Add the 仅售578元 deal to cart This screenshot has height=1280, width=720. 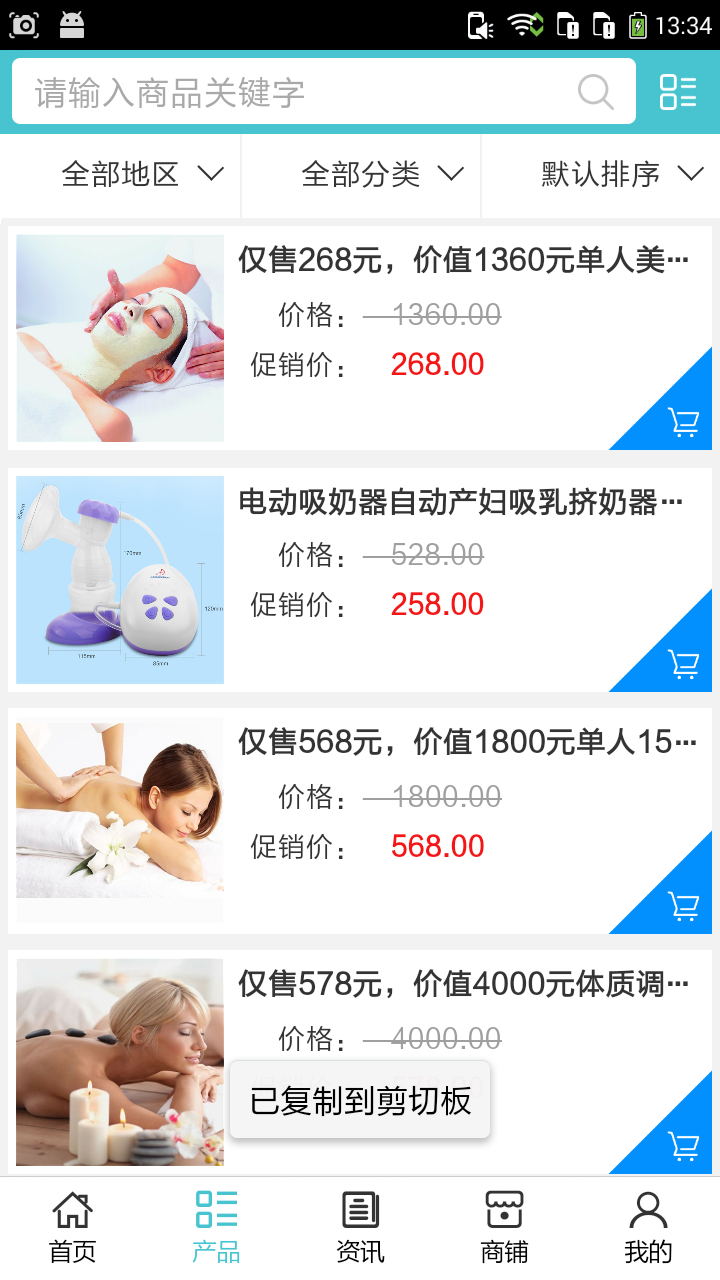tap(683, 1145)
